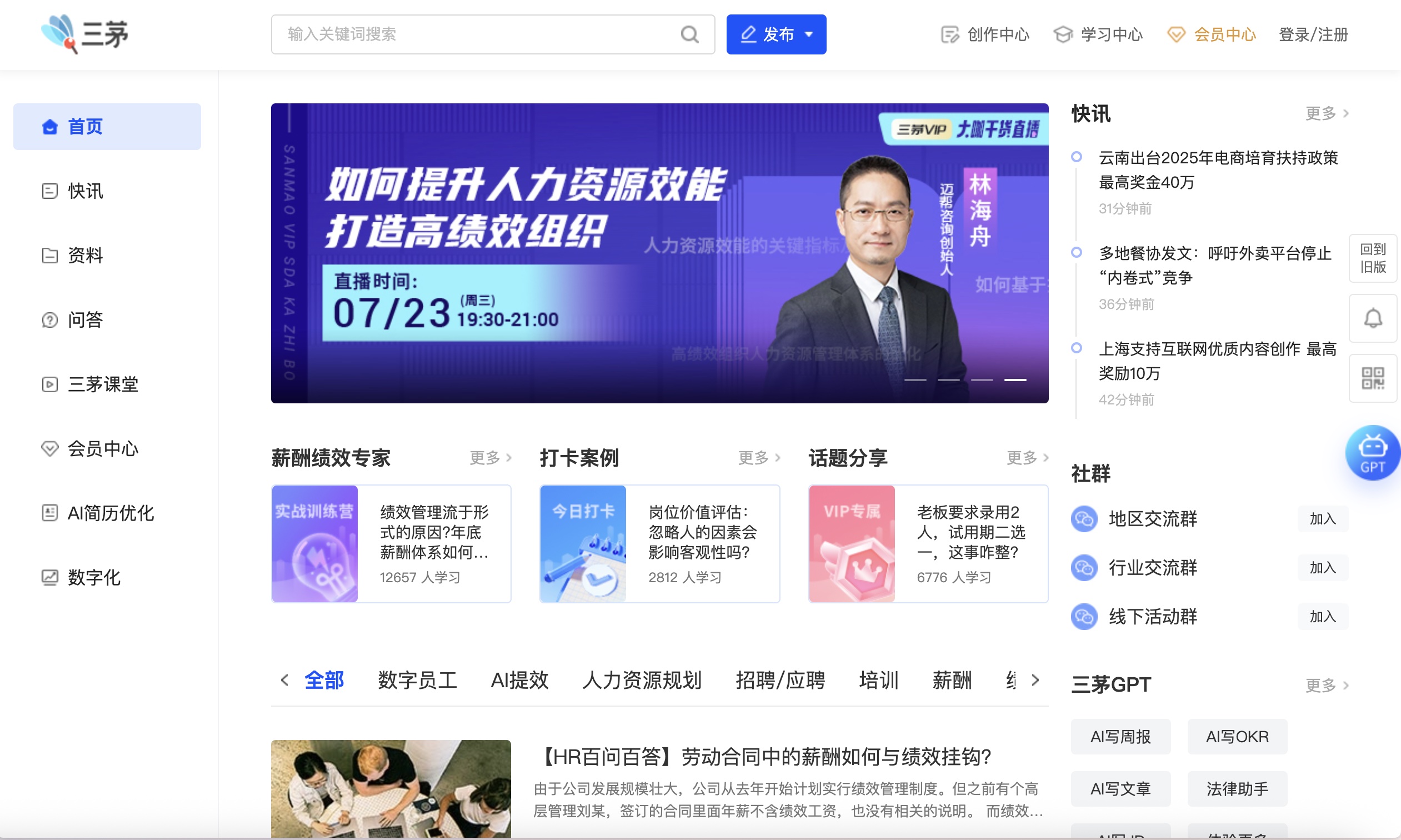The image size is (1401, 840).
Task: Select 快讯 in the left sidebar
Action: click(x=85, y=191)
